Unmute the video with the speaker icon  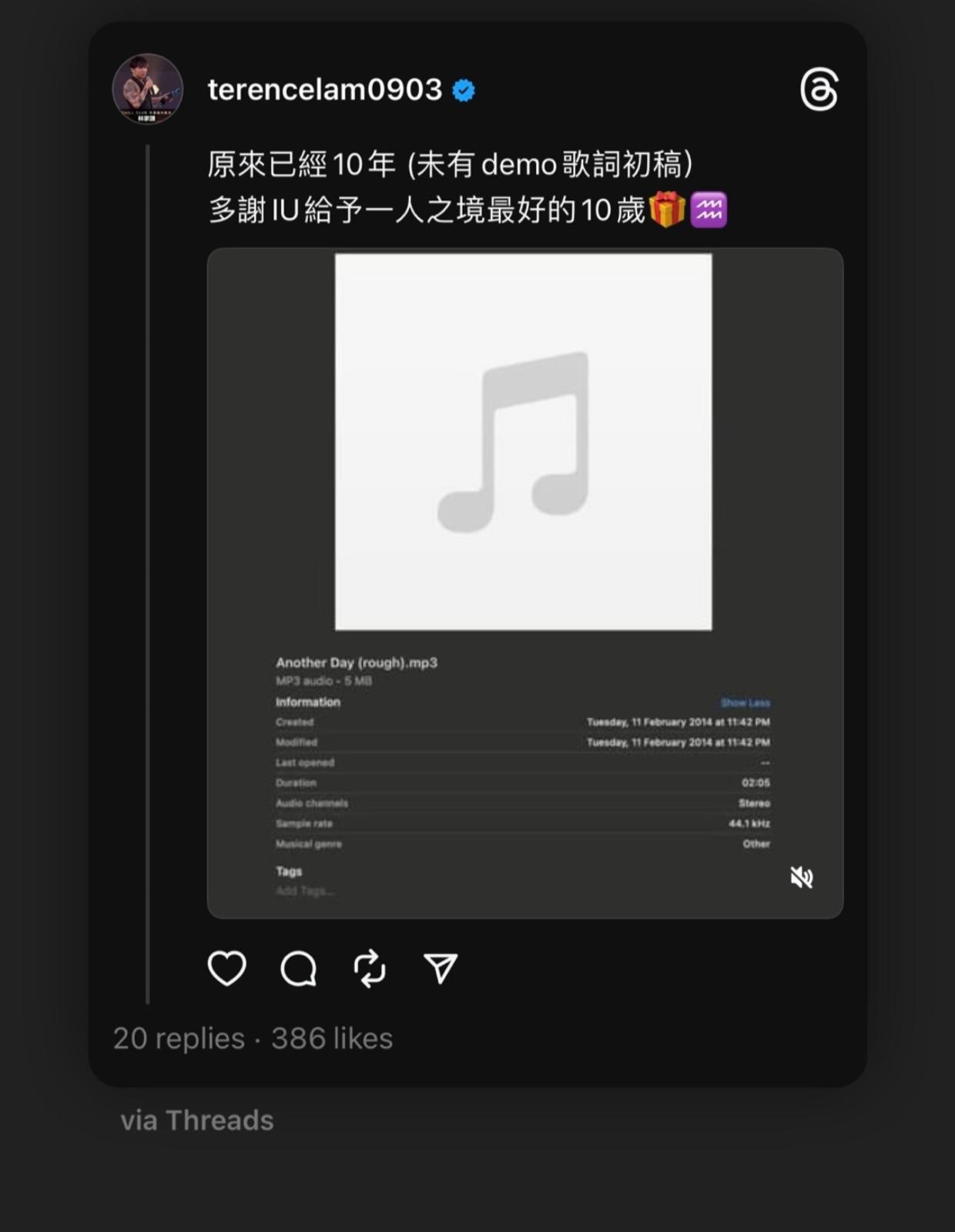pyautogui.click(x=802, y=876)
